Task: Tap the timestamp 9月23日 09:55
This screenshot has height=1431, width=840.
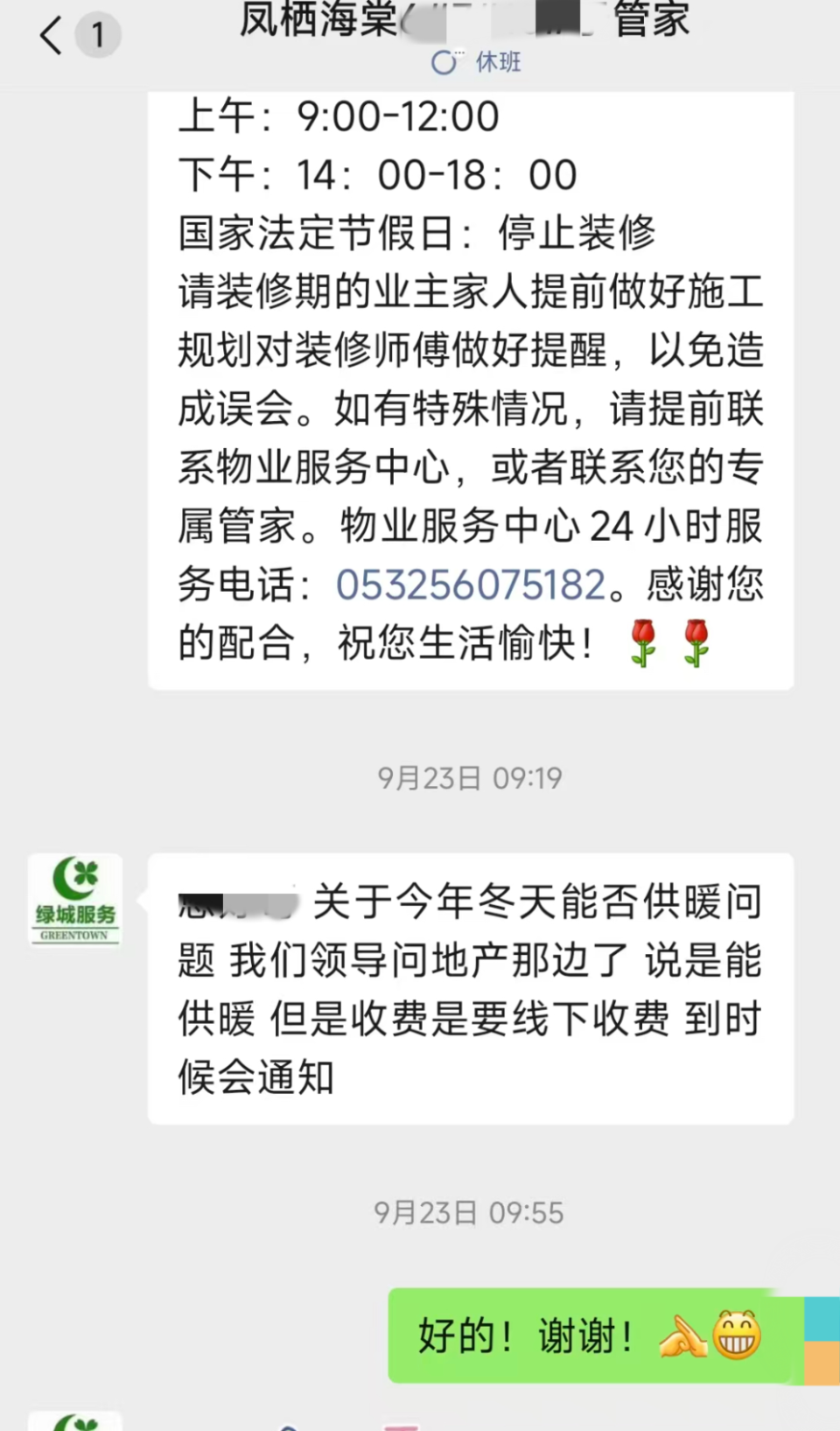Action: click(x=469, y=1213)
